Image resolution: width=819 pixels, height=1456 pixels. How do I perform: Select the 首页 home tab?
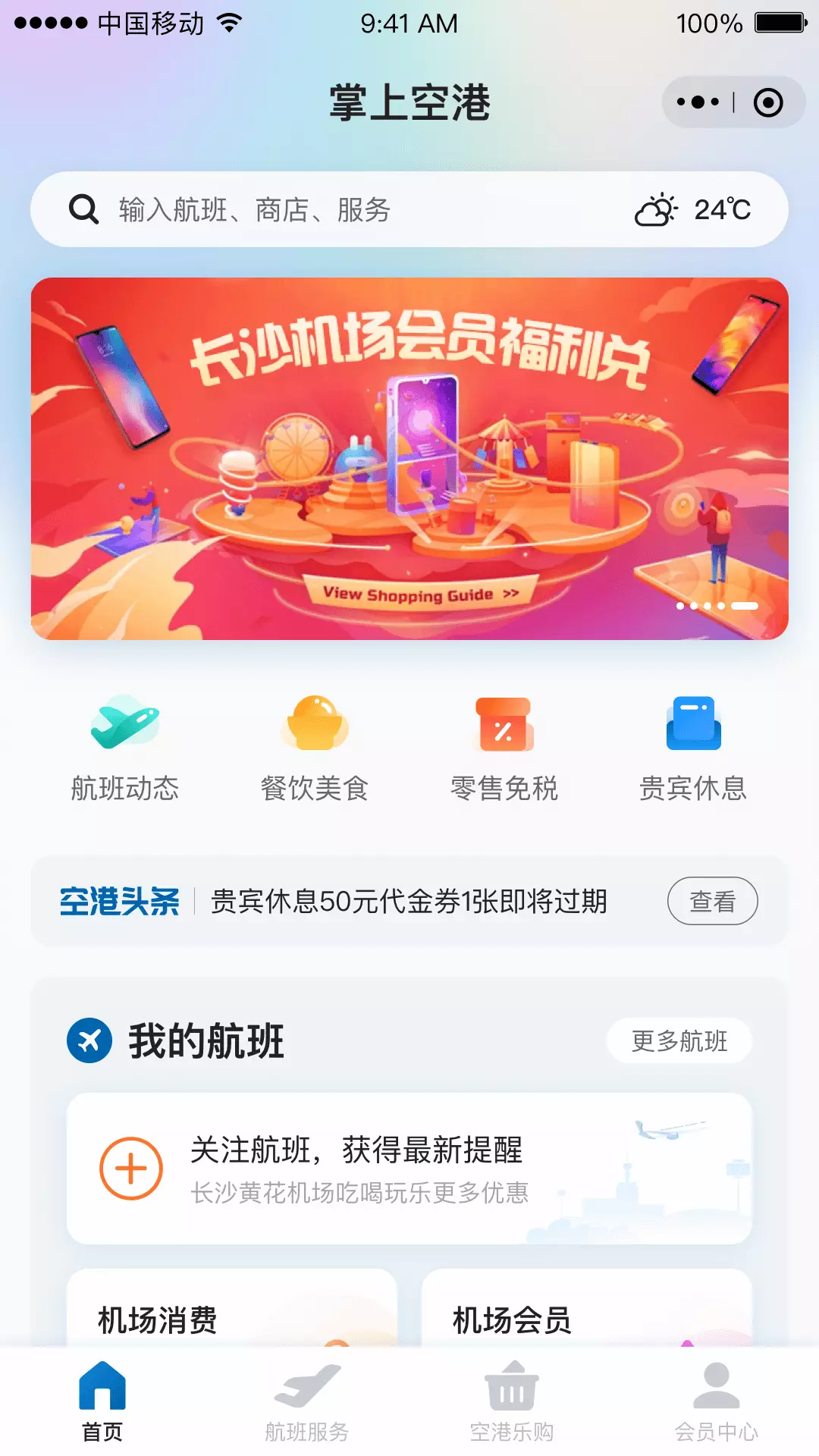(102, 1401)
